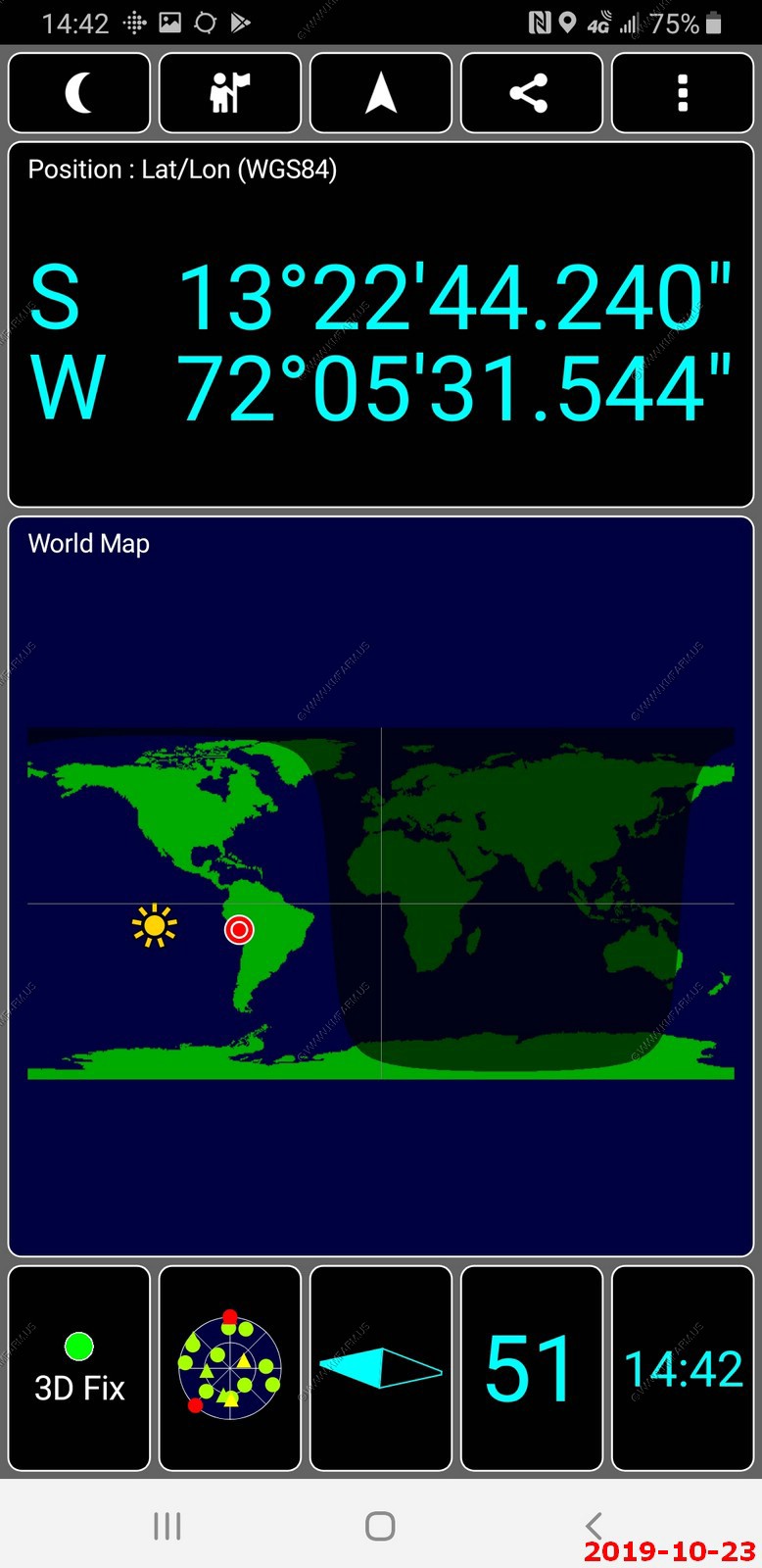Open the 14:42 time tile

(x=683, y=1368)
